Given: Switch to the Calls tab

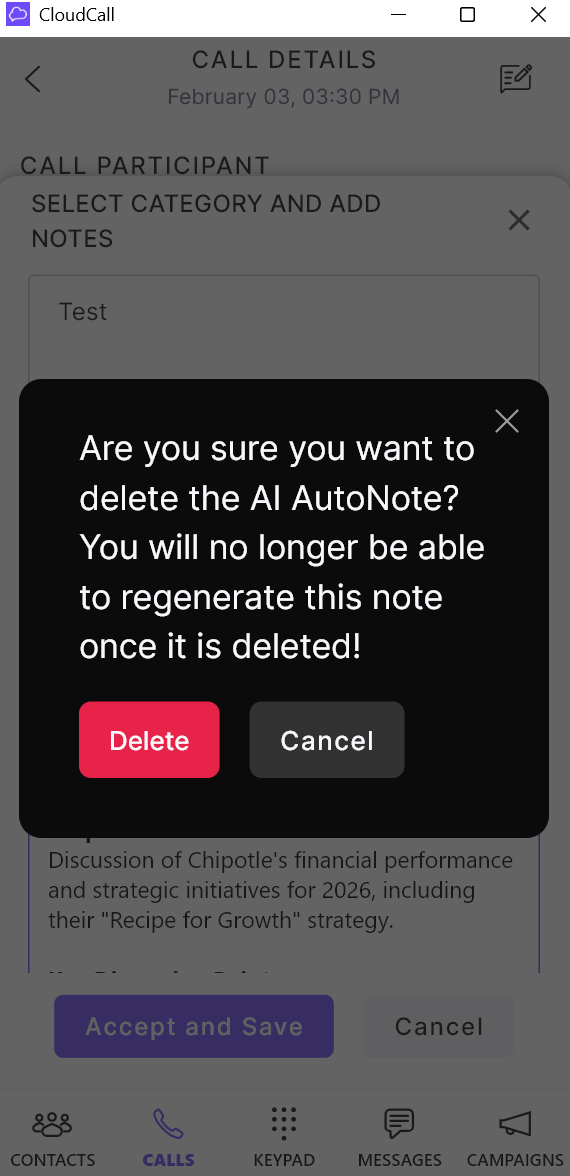Looking at the screenshot, I should tap(168, 1138).
